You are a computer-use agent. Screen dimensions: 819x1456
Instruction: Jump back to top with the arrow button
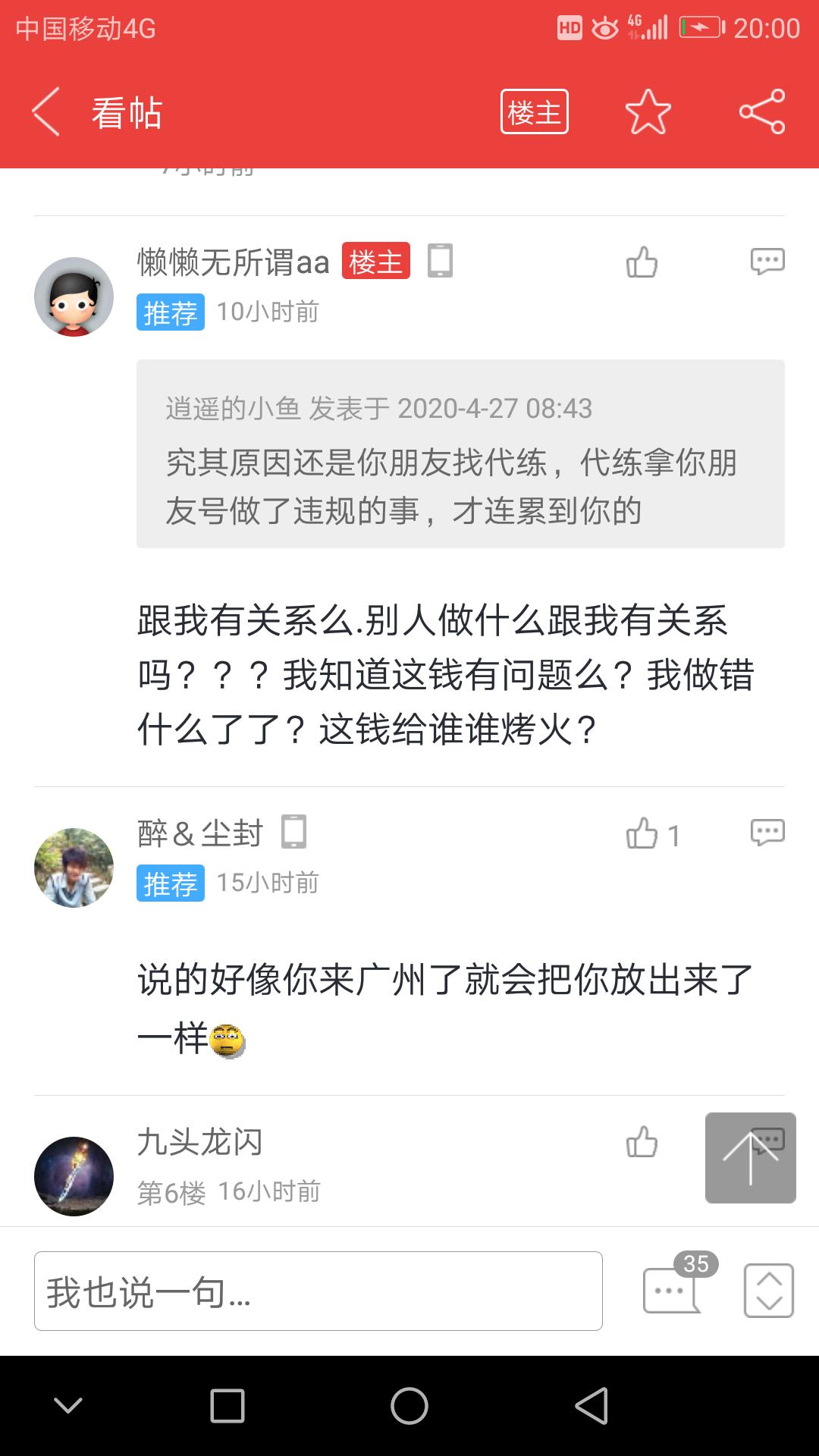point(750,1157)
